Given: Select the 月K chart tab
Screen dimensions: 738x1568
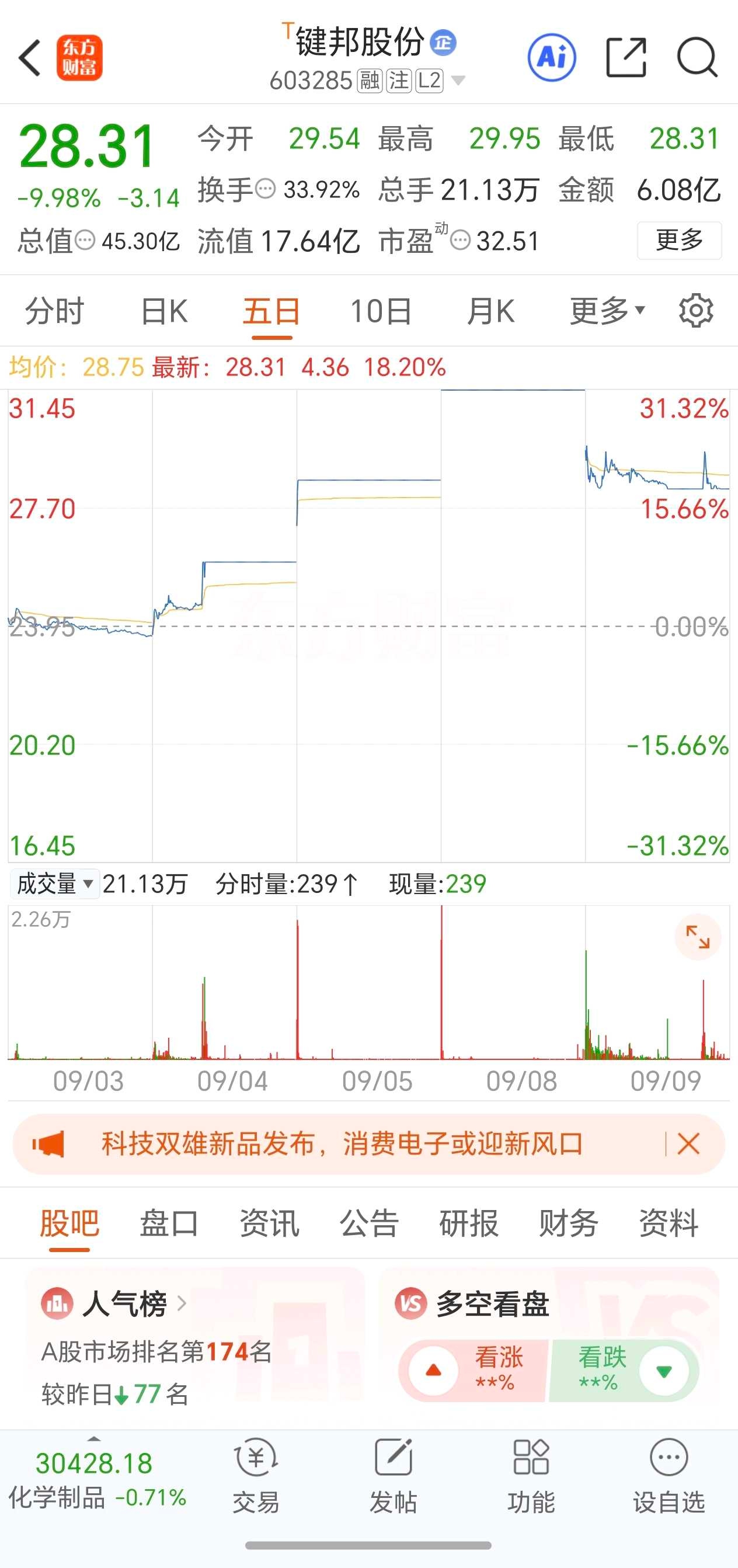Looking at the screenshot, I should coord(490,312).
